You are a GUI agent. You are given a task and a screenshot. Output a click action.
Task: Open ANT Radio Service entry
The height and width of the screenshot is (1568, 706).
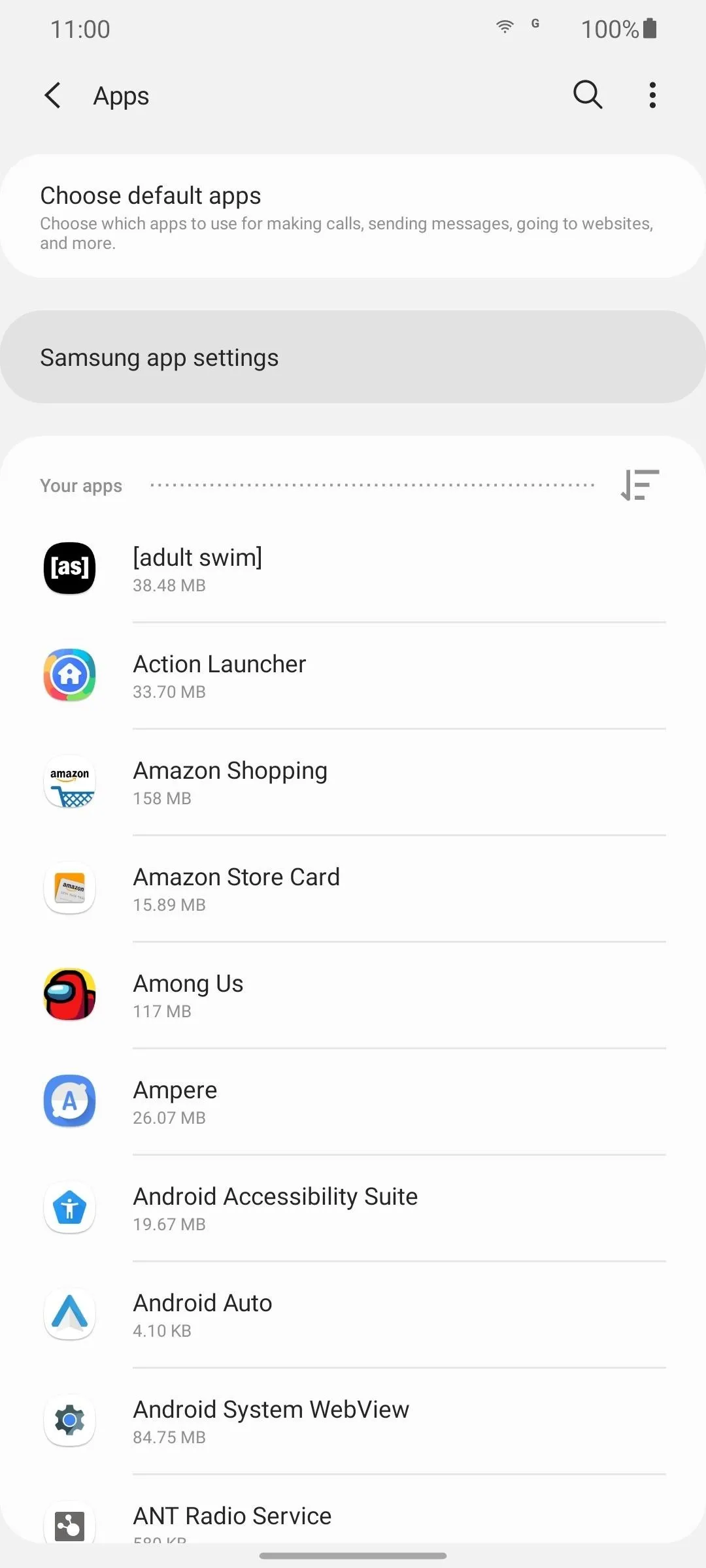click(353, 1509)
